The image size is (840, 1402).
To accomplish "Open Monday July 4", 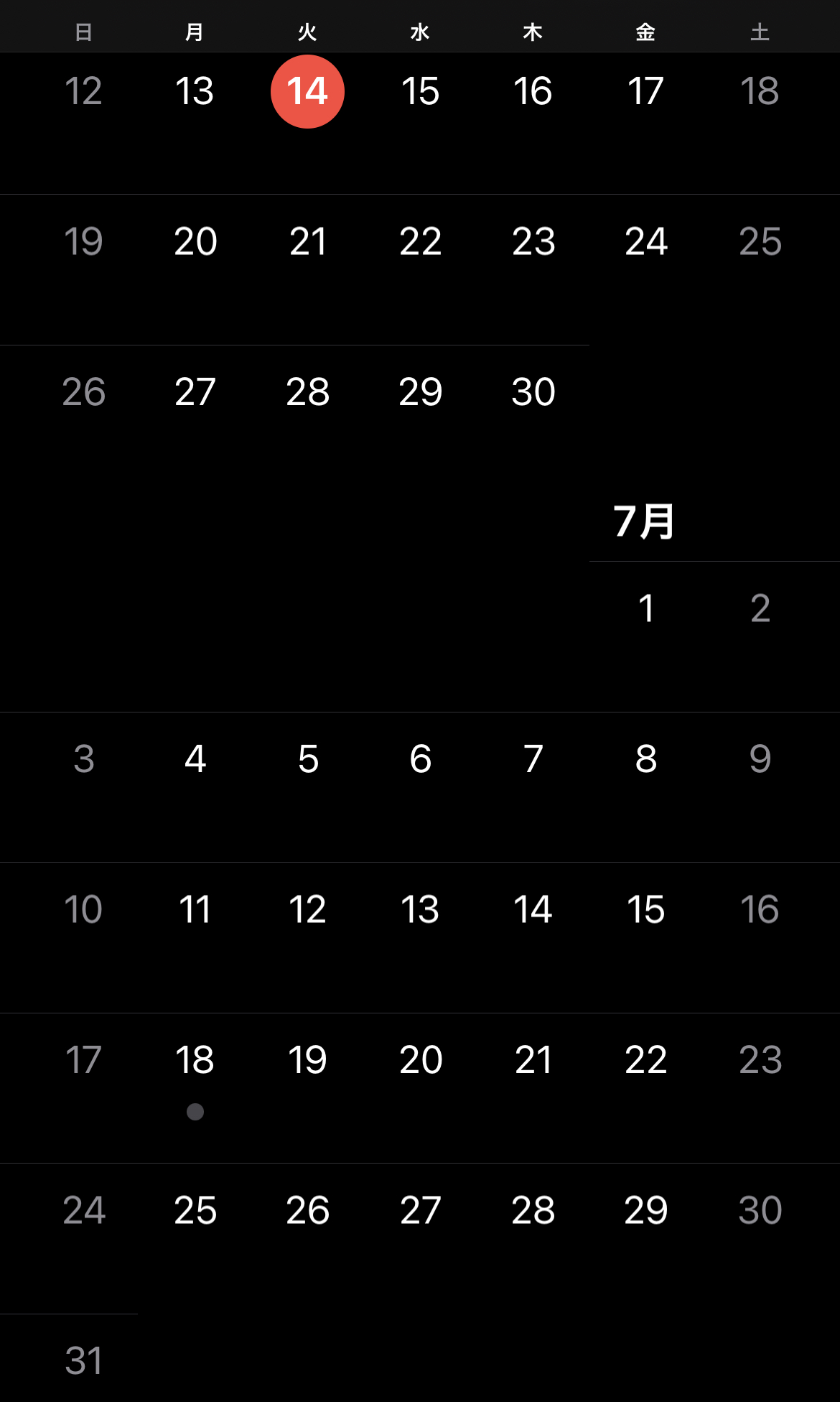I will click(195, 759).
